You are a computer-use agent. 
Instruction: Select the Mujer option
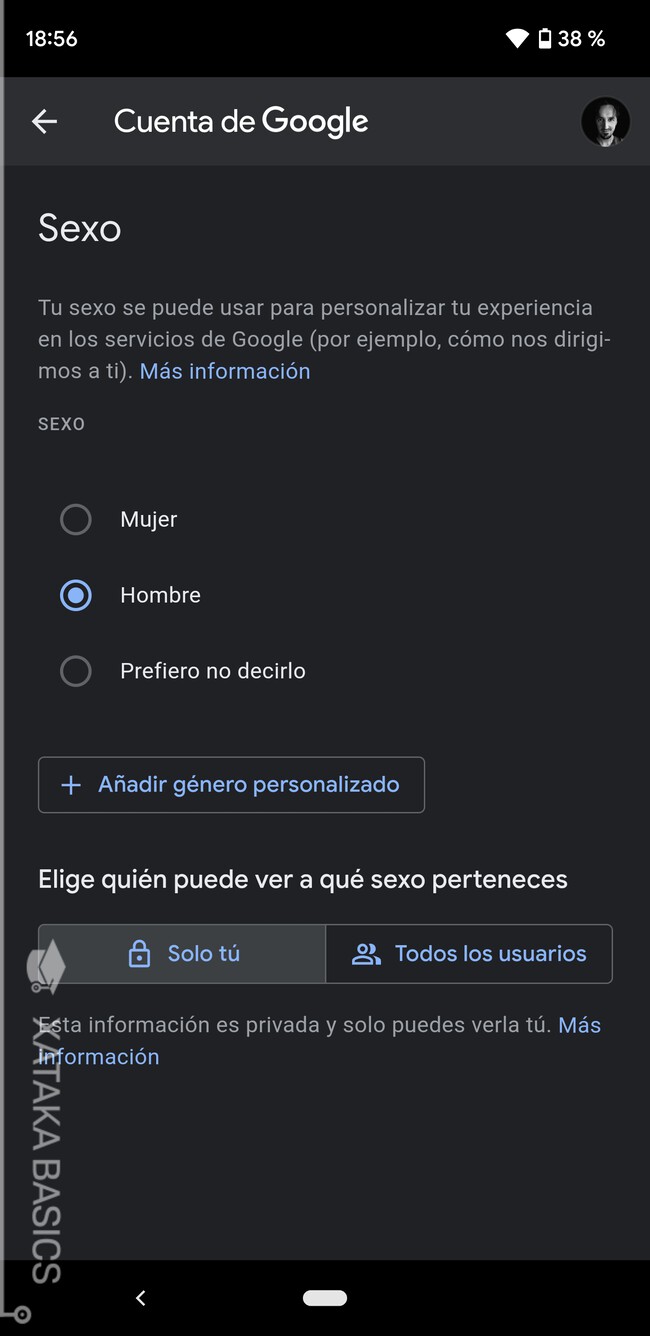[x=76, y=520]
